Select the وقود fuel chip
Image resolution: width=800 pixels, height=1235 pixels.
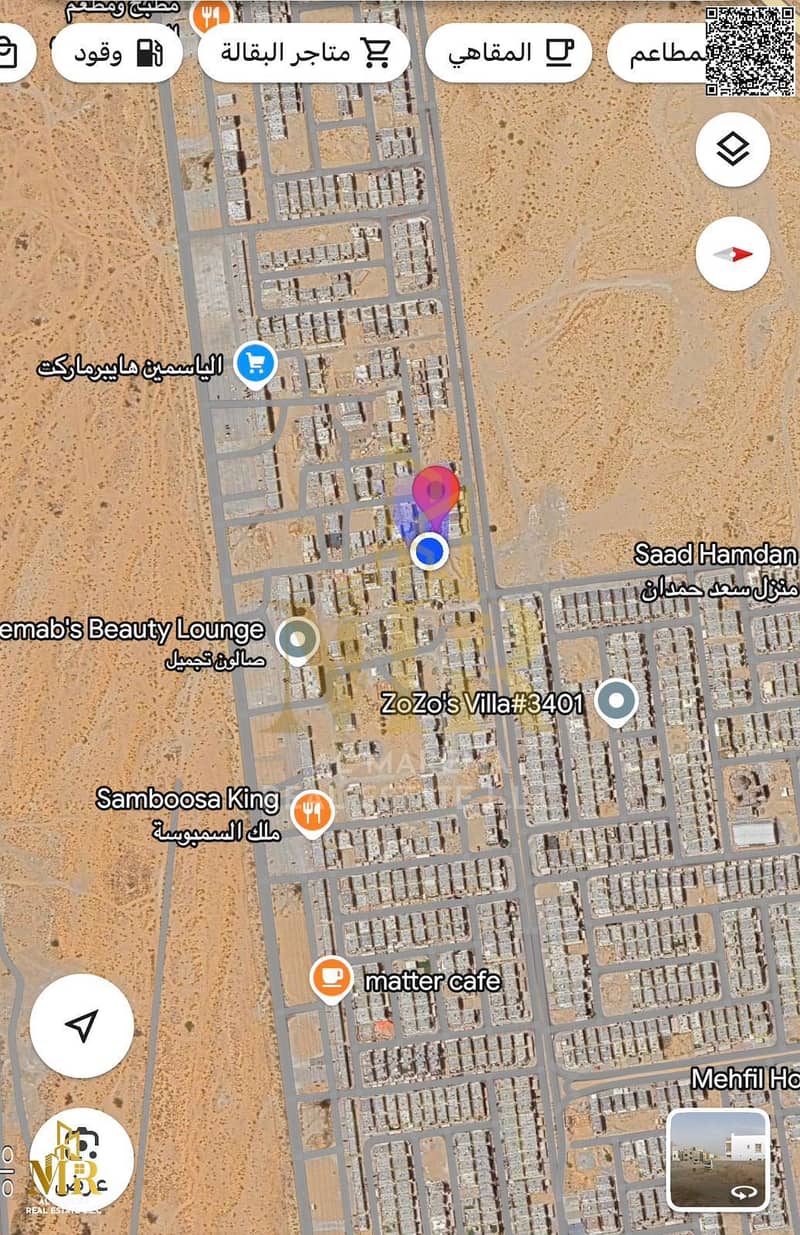(x=117, y=52)
